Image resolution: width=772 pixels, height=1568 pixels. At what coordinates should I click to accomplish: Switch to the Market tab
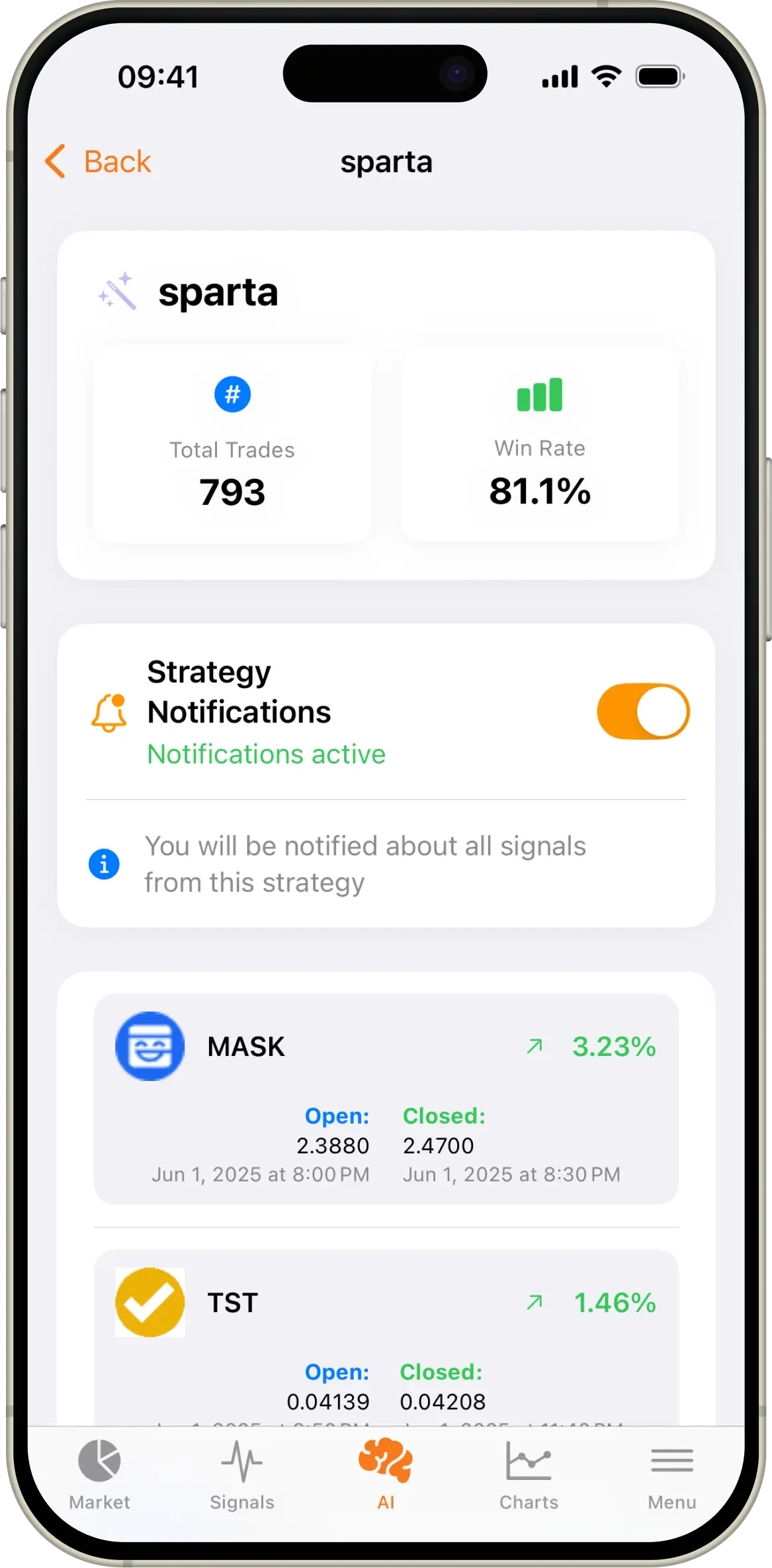click(x=99, y=1473)
